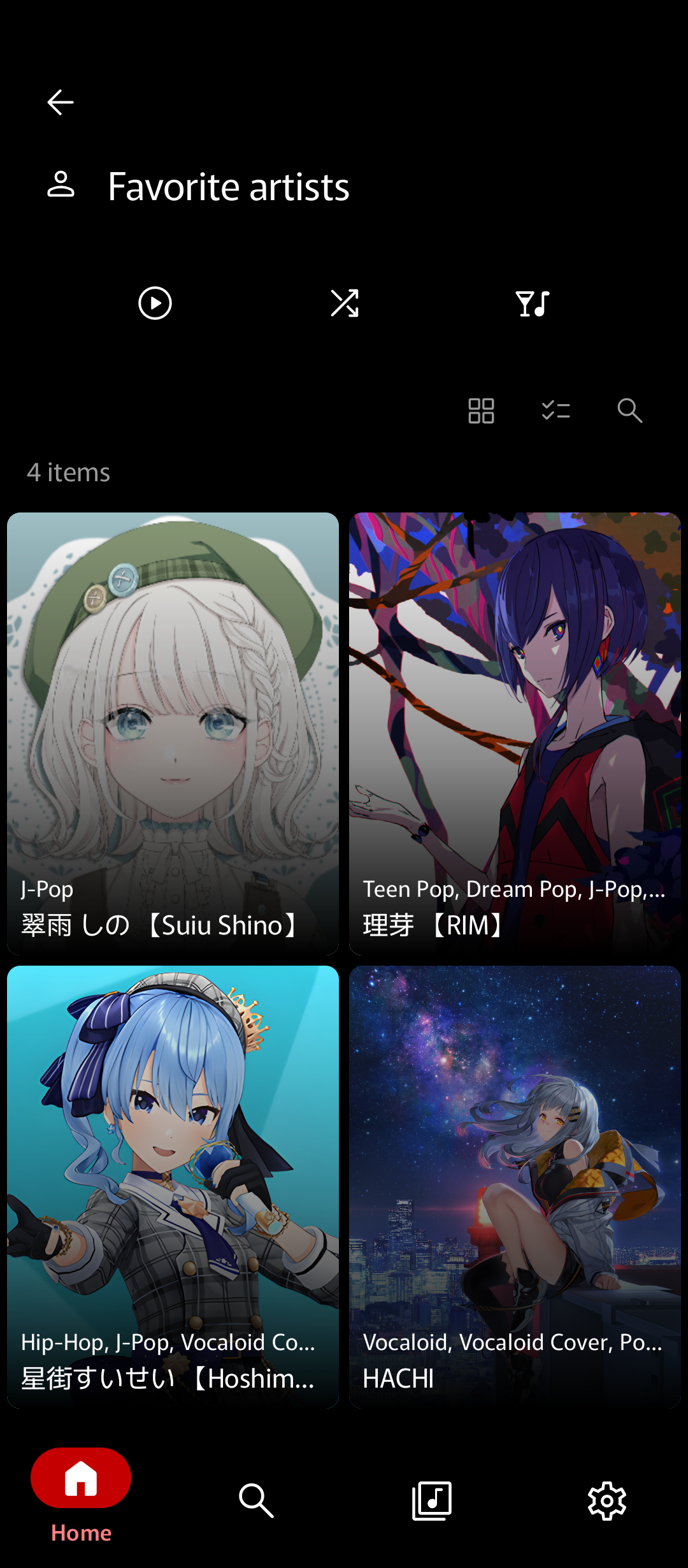Search within favorite artists
688x1568 pixels.
[629, 410]
